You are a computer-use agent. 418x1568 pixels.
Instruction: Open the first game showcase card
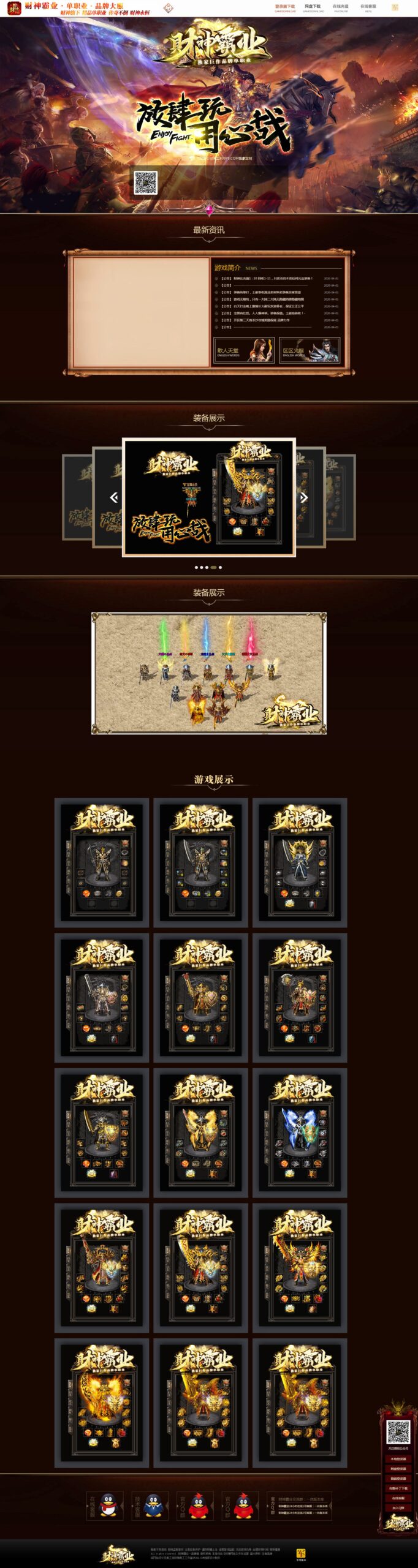point(102,862)
